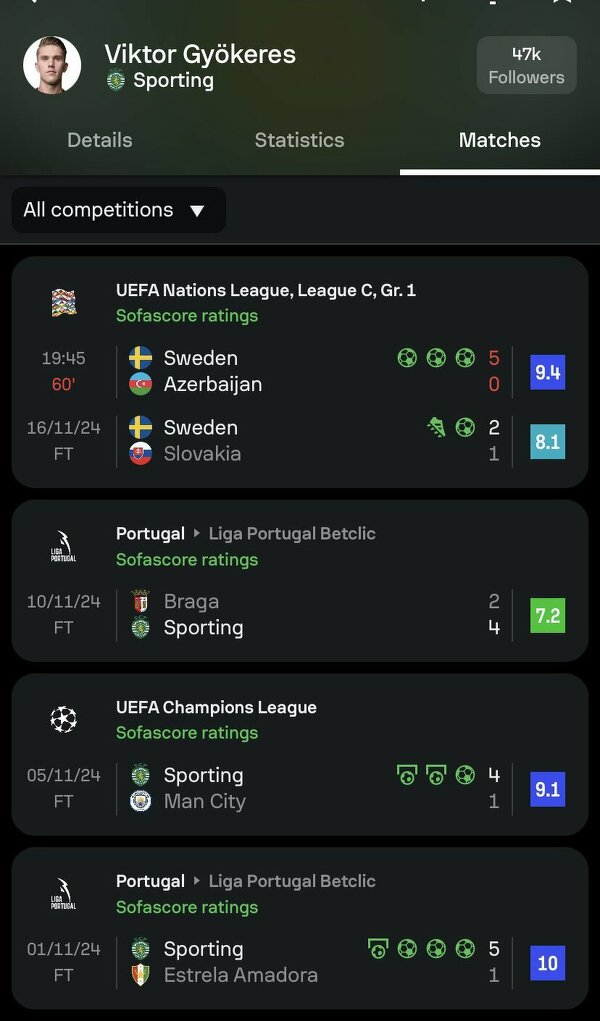Open the Sporting vs Estrela Amadora match
Viewport: 600px width, 1021px height.
pos(300,962)
